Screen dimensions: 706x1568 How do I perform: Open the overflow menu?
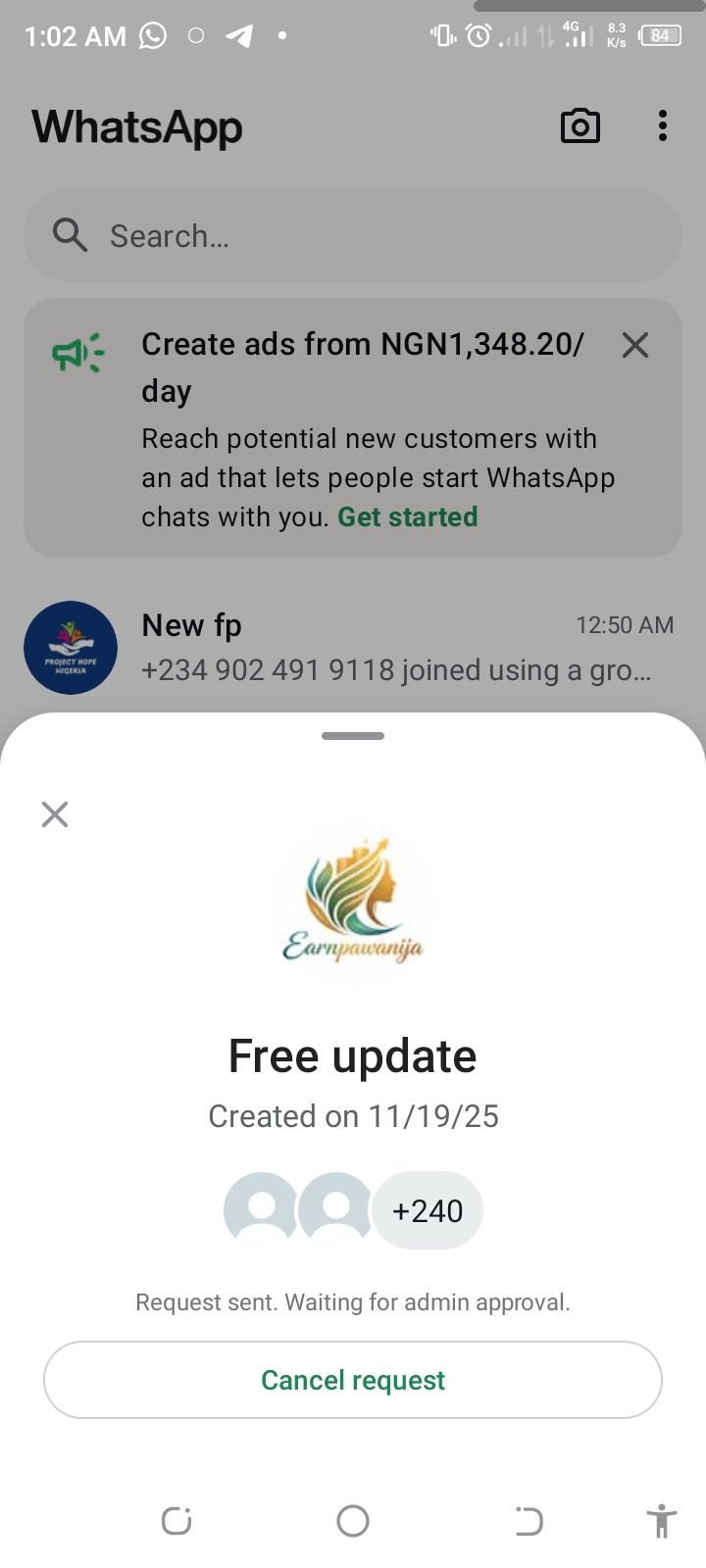(x=663, y=126)
